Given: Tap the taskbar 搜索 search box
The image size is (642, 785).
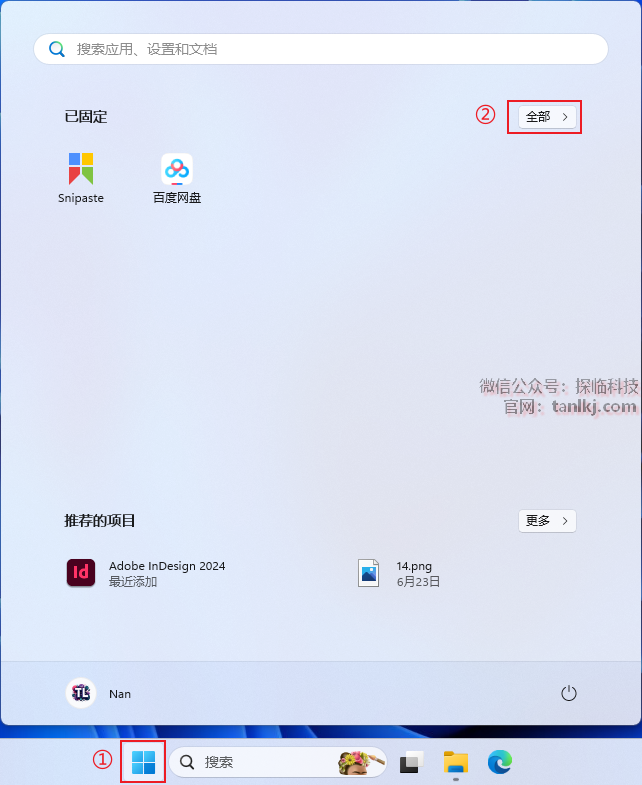Looking at the screenshot, I should click(277, 762).
